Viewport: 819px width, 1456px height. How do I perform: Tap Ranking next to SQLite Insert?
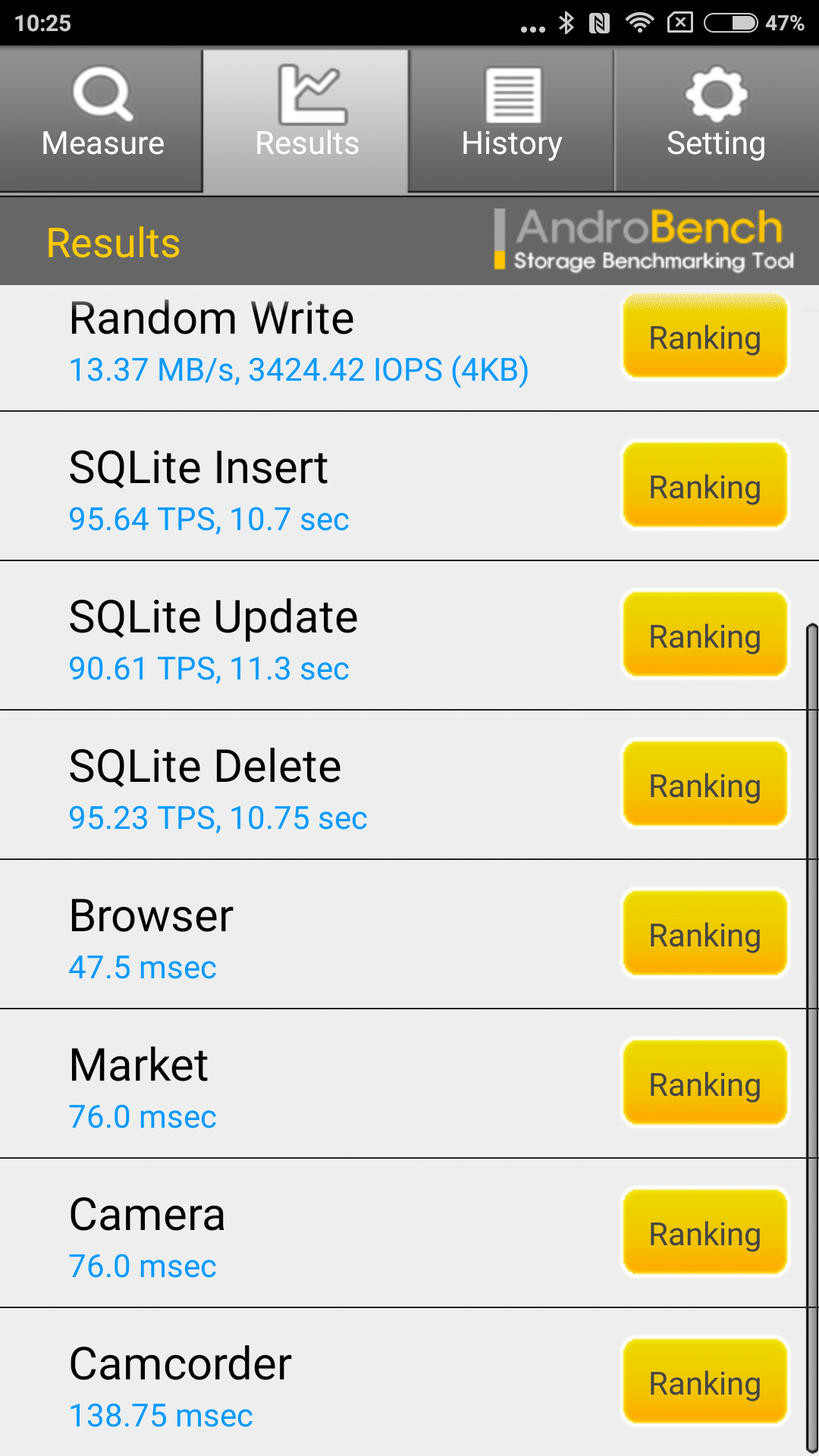tap(705, 486)
